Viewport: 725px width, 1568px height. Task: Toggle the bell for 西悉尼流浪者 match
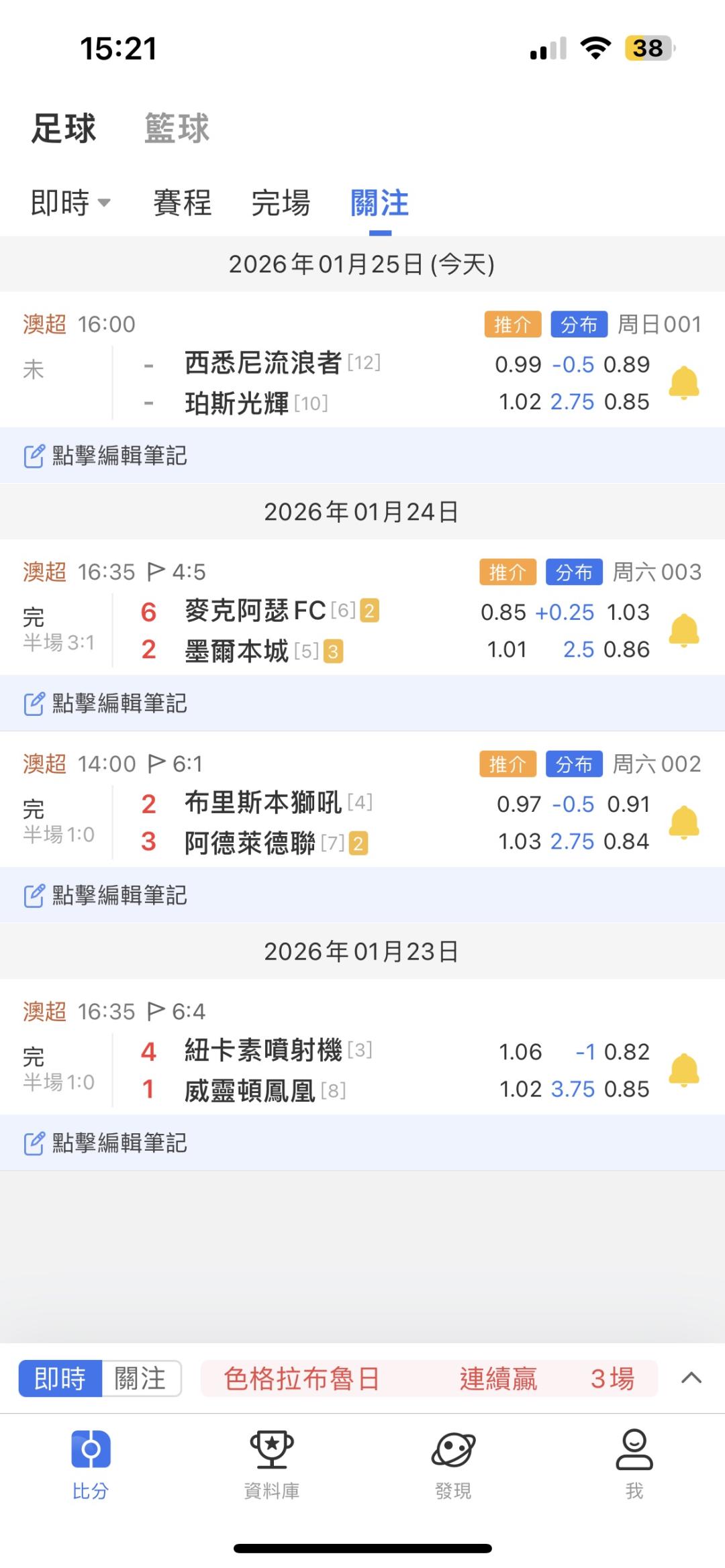point(684,383)
